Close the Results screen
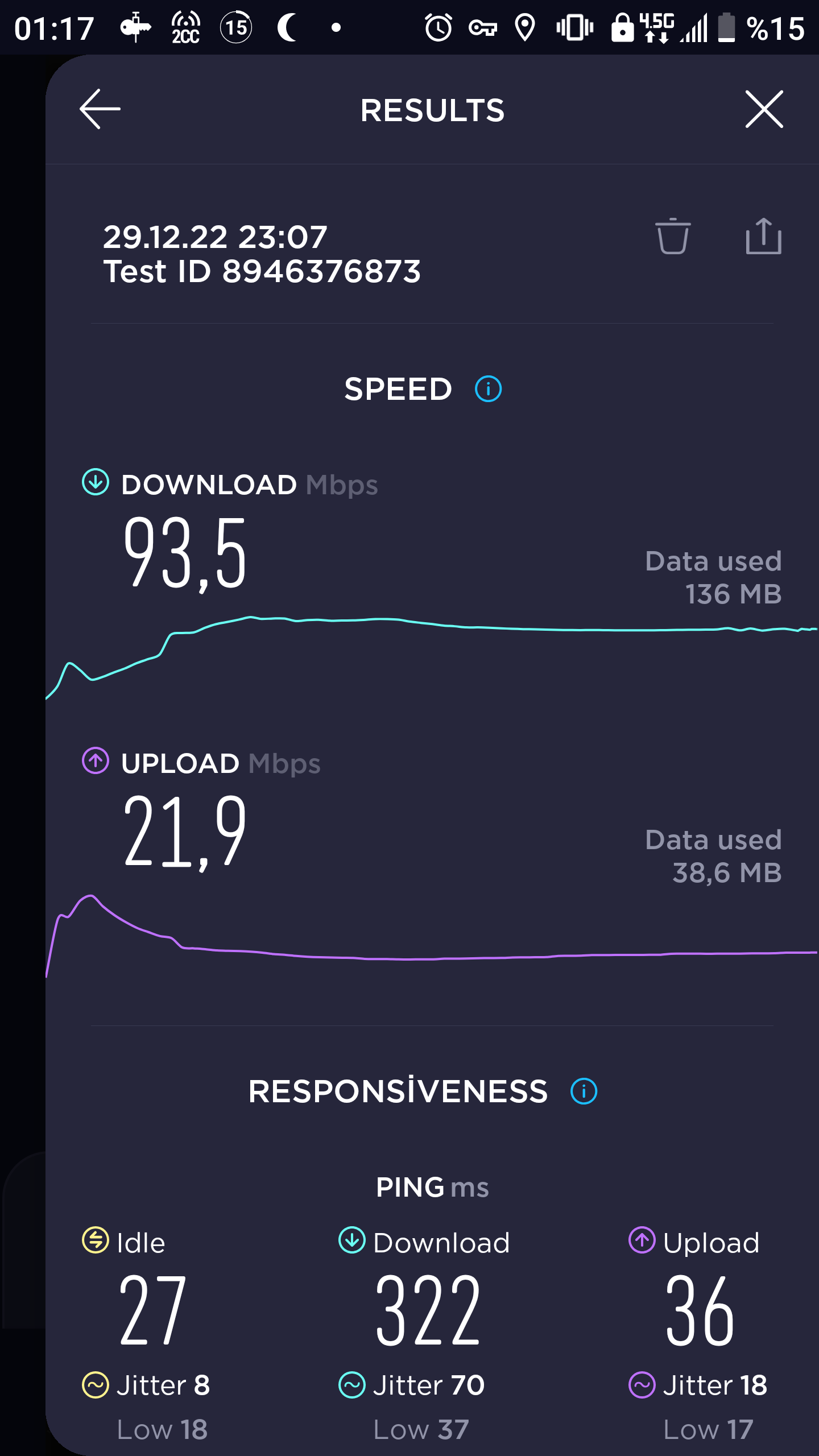Viewport: 819px width, 1456px height. (x=764, y=109)
